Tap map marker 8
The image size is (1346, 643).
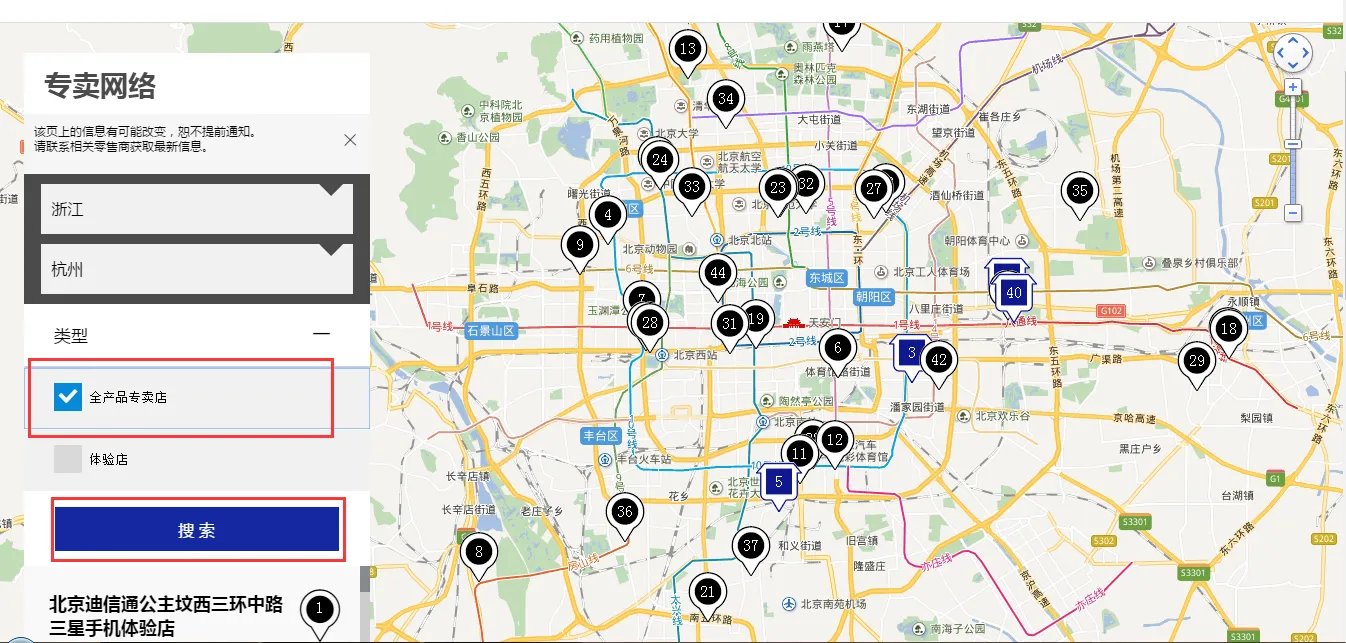click(x=479, y=551)
